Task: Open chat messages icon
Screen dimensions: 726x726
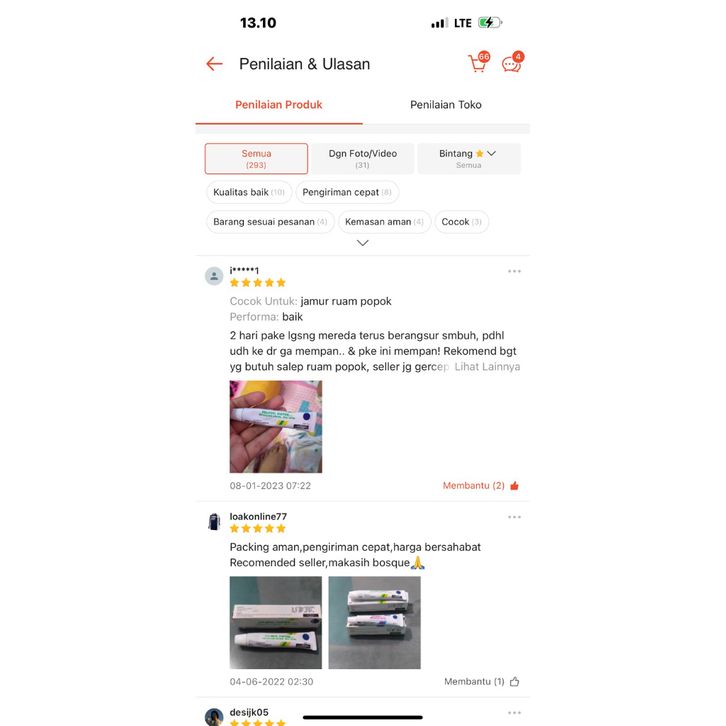Action: pos(511,64)
